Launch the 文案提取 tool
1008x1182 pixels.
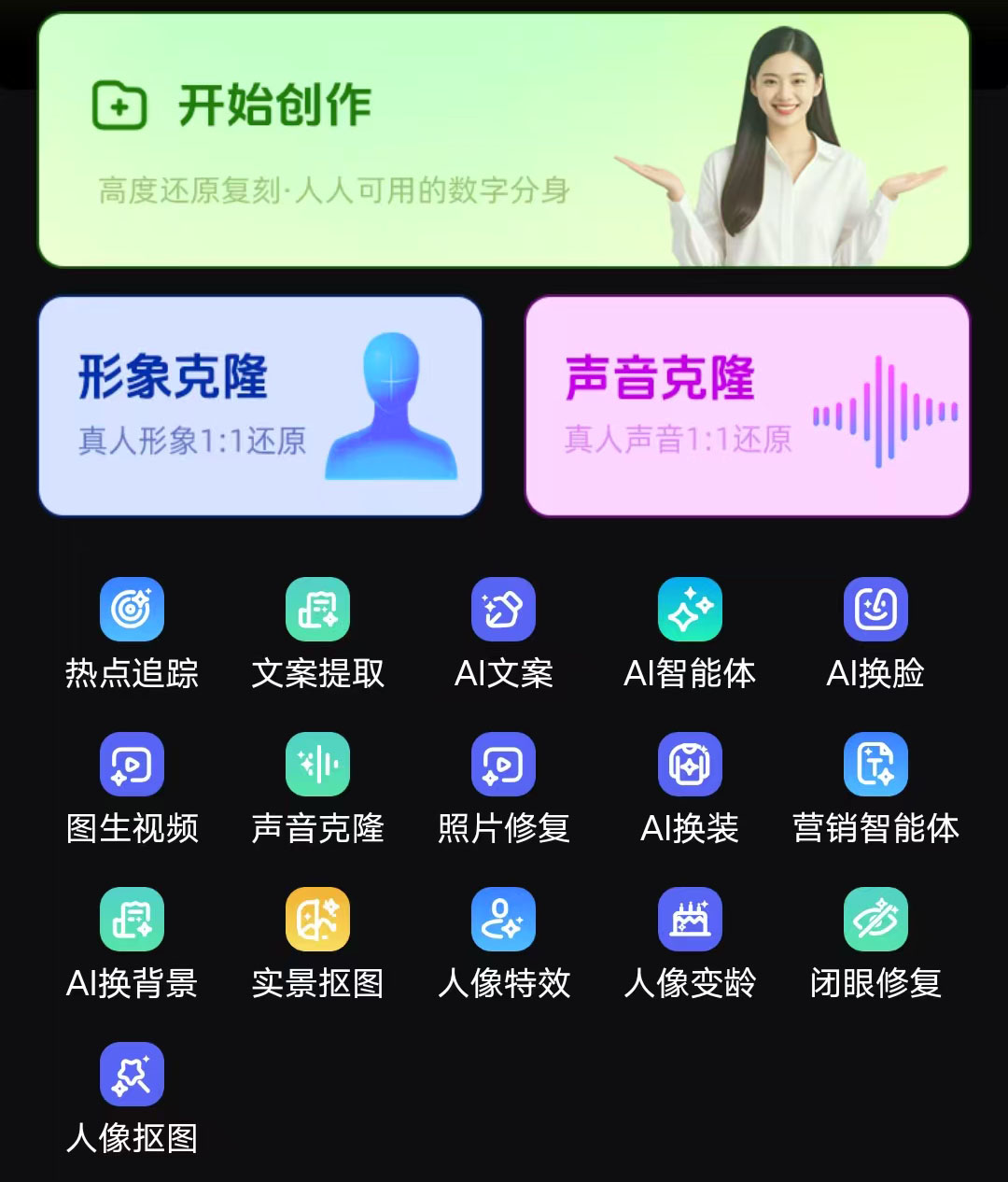point(317,610)
